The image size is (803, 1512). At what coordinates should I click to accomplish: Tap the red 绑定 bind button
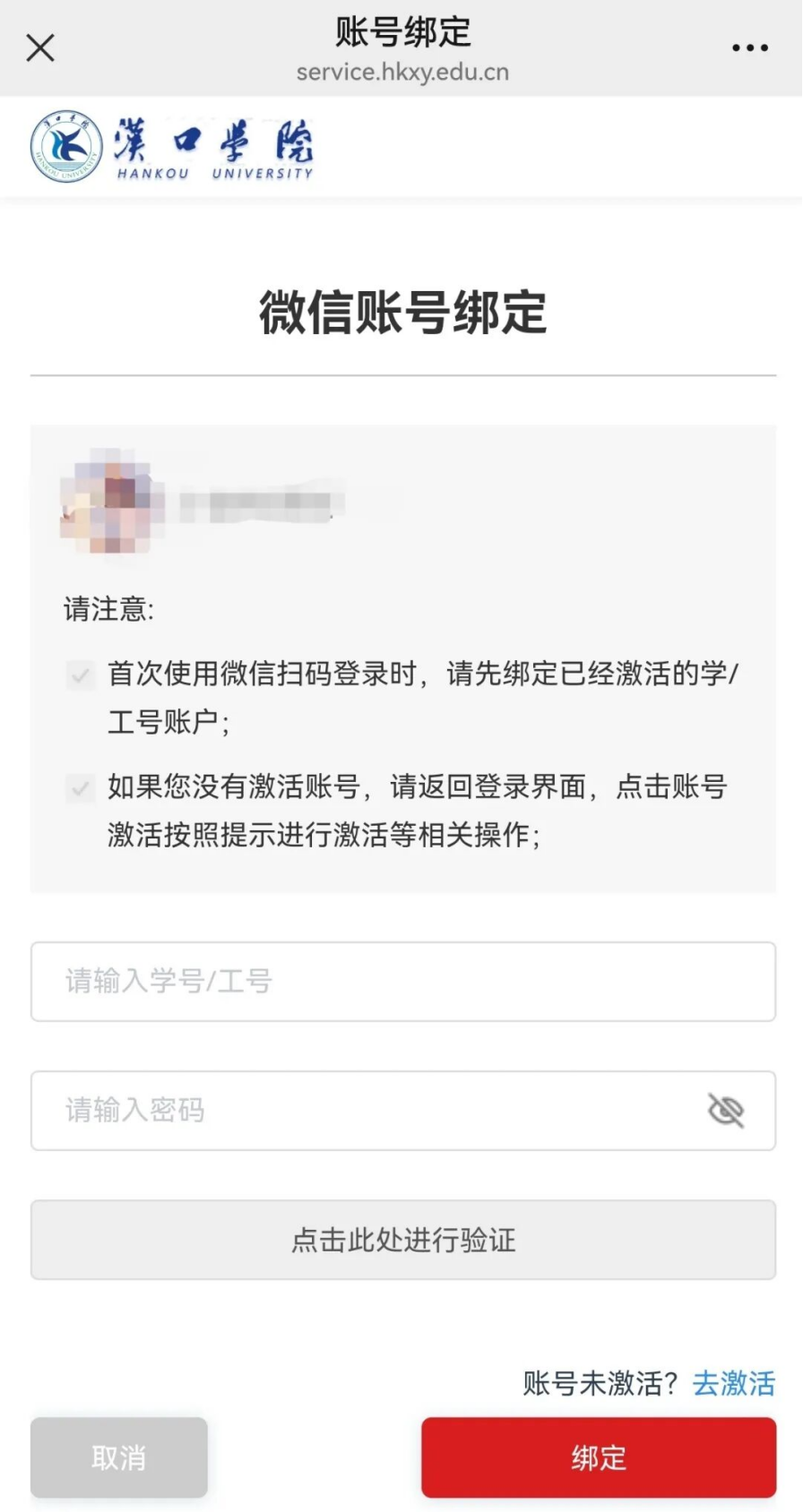(598, 1457)
